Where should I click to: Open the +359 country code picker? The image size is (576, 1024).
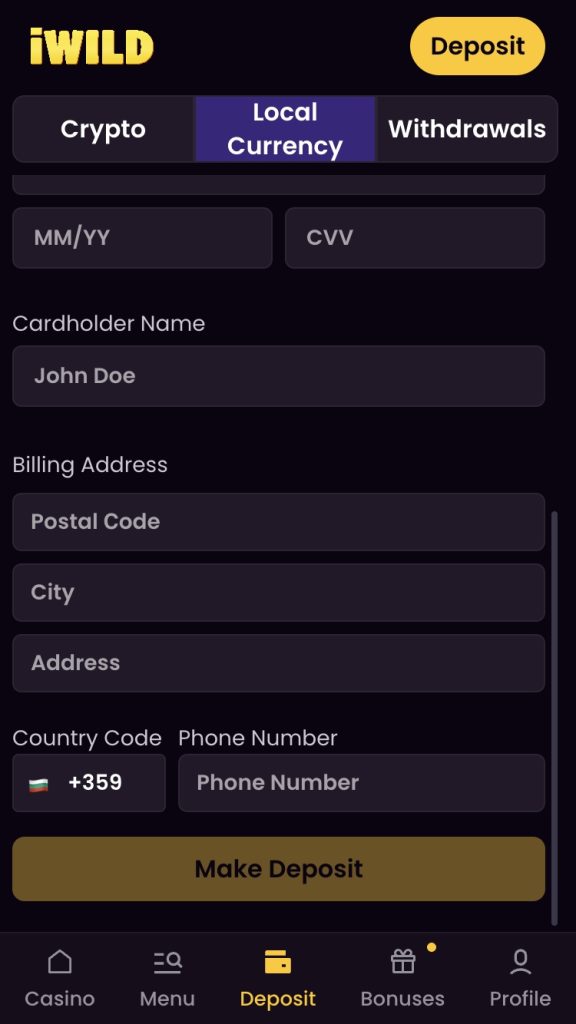[x=89, y=783]
